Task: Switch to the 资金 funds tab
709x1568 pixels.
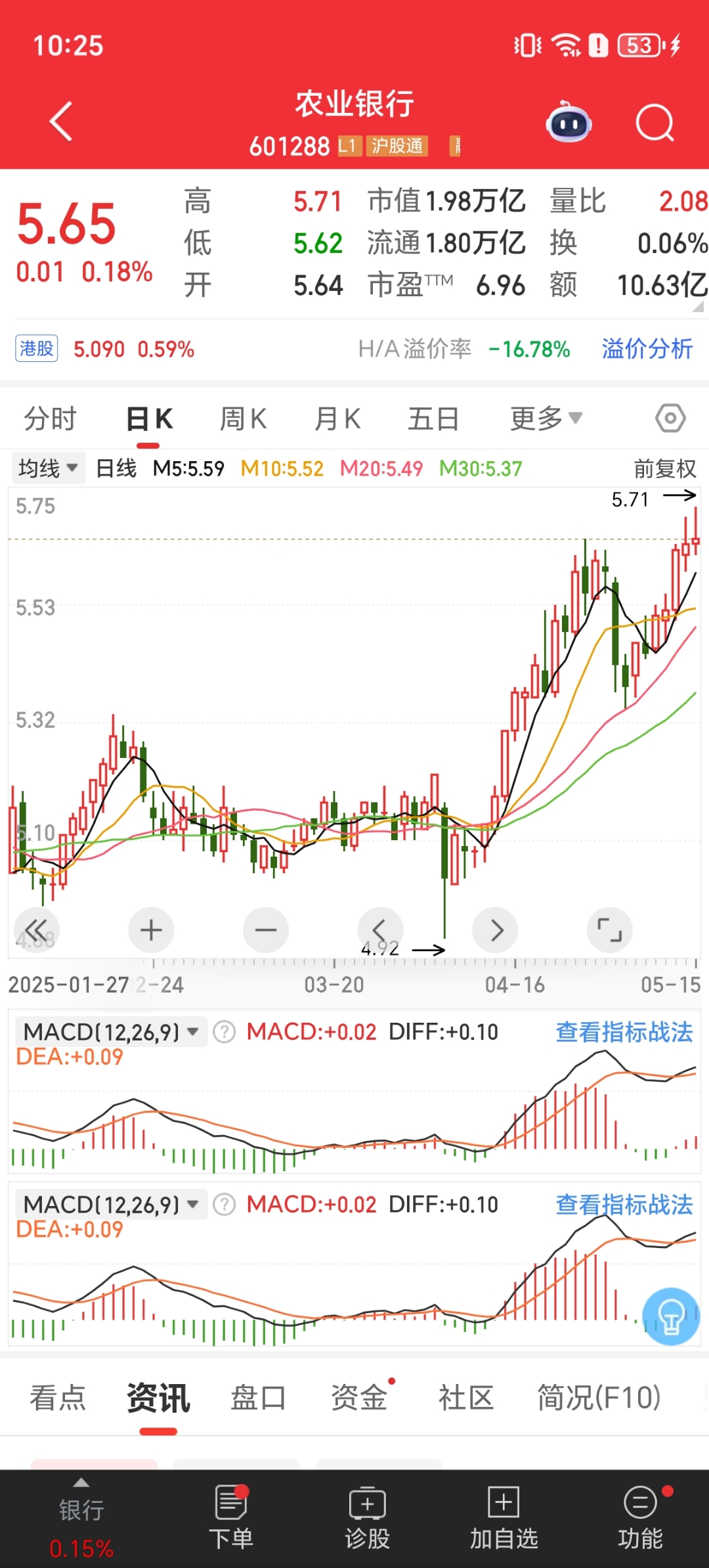Action: [358, 1398]
